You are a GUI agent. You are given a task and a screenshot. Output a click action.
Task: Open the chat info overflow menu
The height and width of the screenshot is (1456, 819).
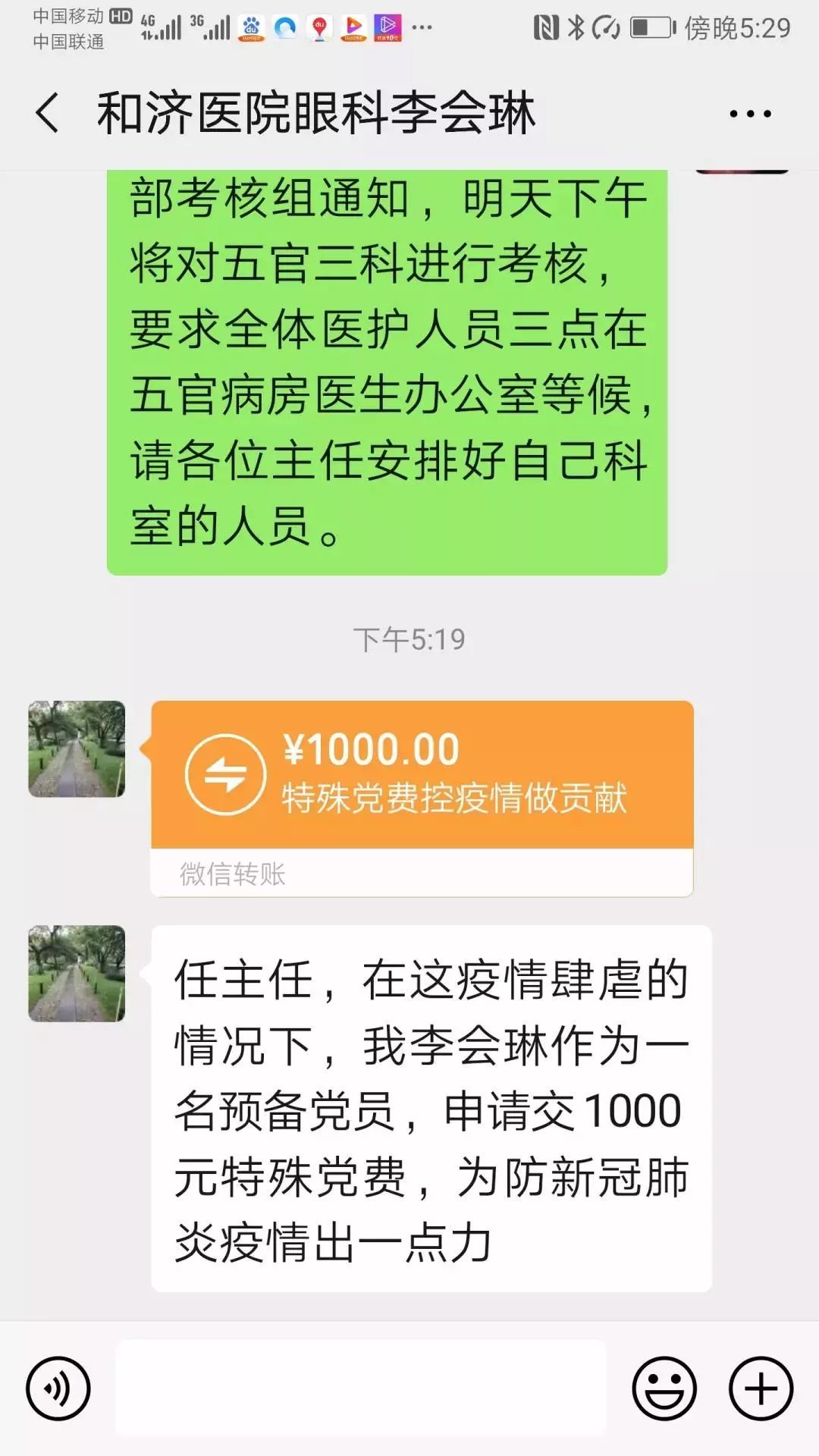point(749,115)
